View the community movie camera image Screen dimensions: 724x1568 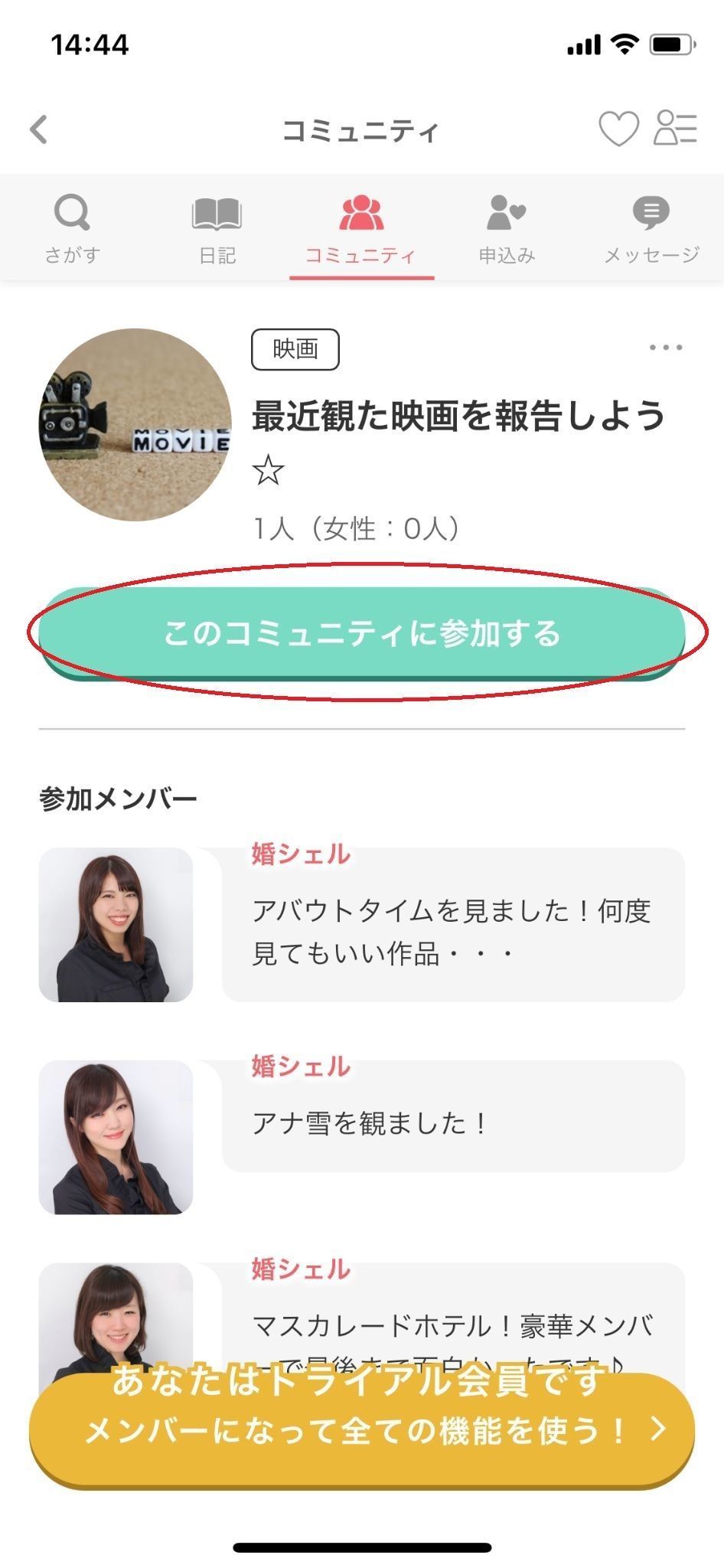click(135, 425)
